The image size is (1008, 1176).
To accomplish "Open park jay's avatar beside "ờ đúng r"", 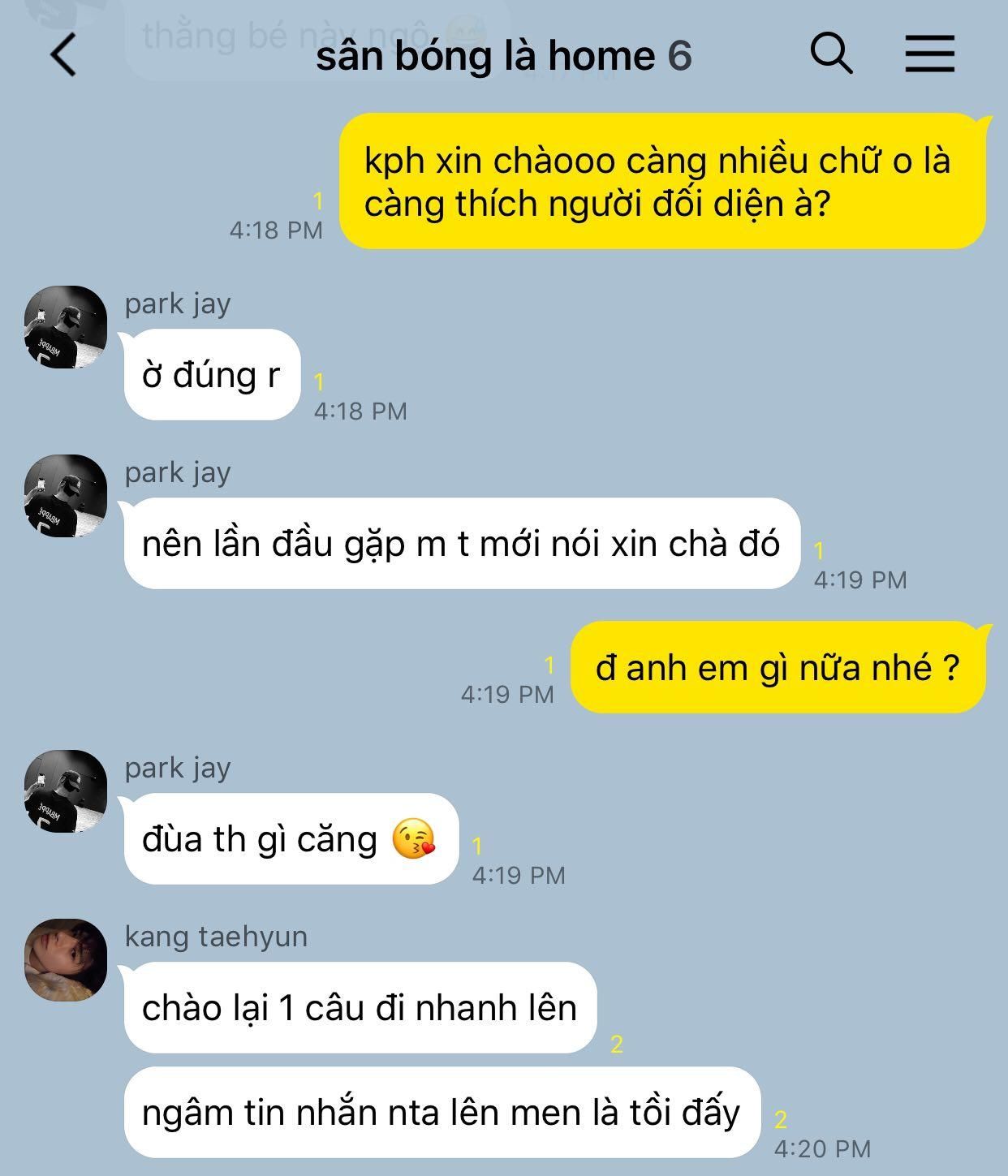I will [x=66, y=327].
